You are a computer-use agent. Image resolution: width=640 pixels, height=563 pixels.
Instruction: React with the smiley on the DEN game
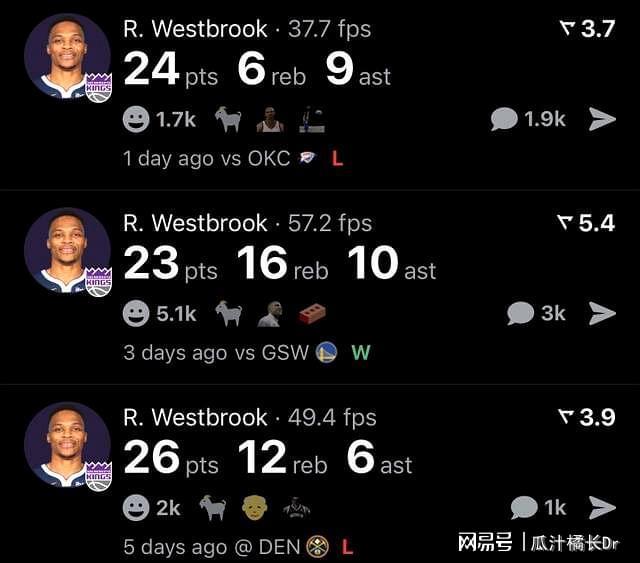tap(135, 508)
